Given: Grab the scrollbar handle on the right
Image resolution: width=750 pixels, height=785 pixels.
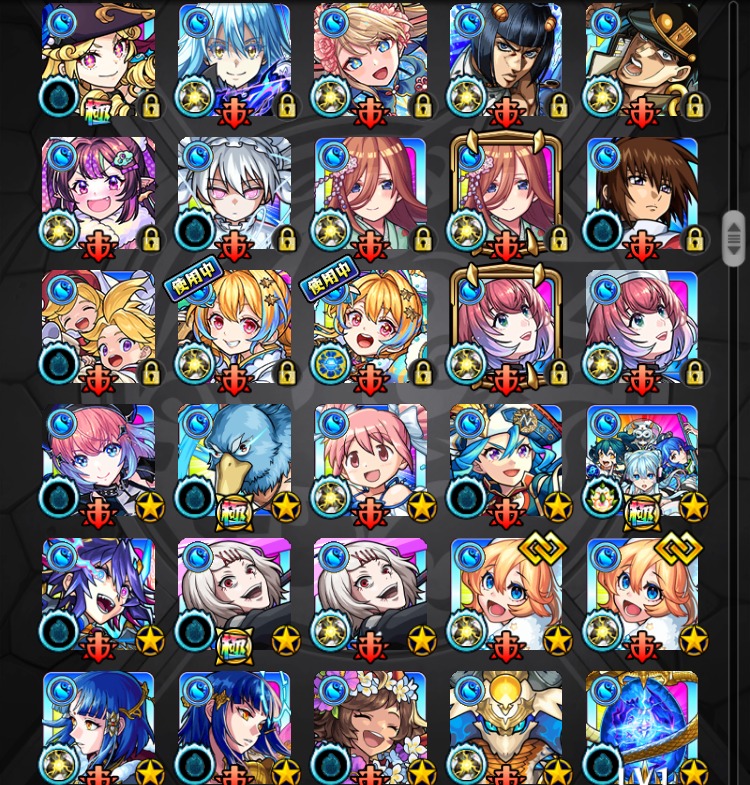Looking at the screenshot, I should (x=734, y=238).
